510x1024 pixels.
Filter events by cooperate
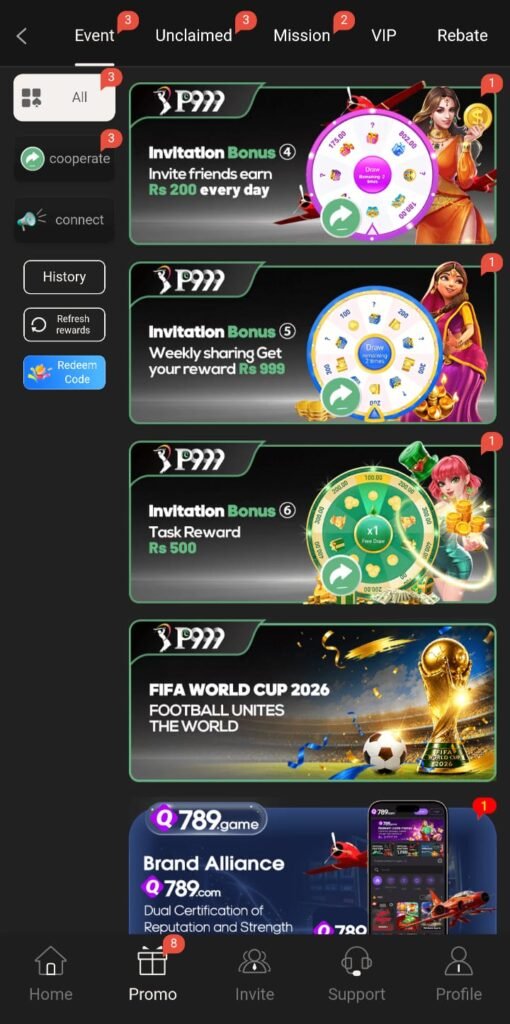tap(64, 158)
